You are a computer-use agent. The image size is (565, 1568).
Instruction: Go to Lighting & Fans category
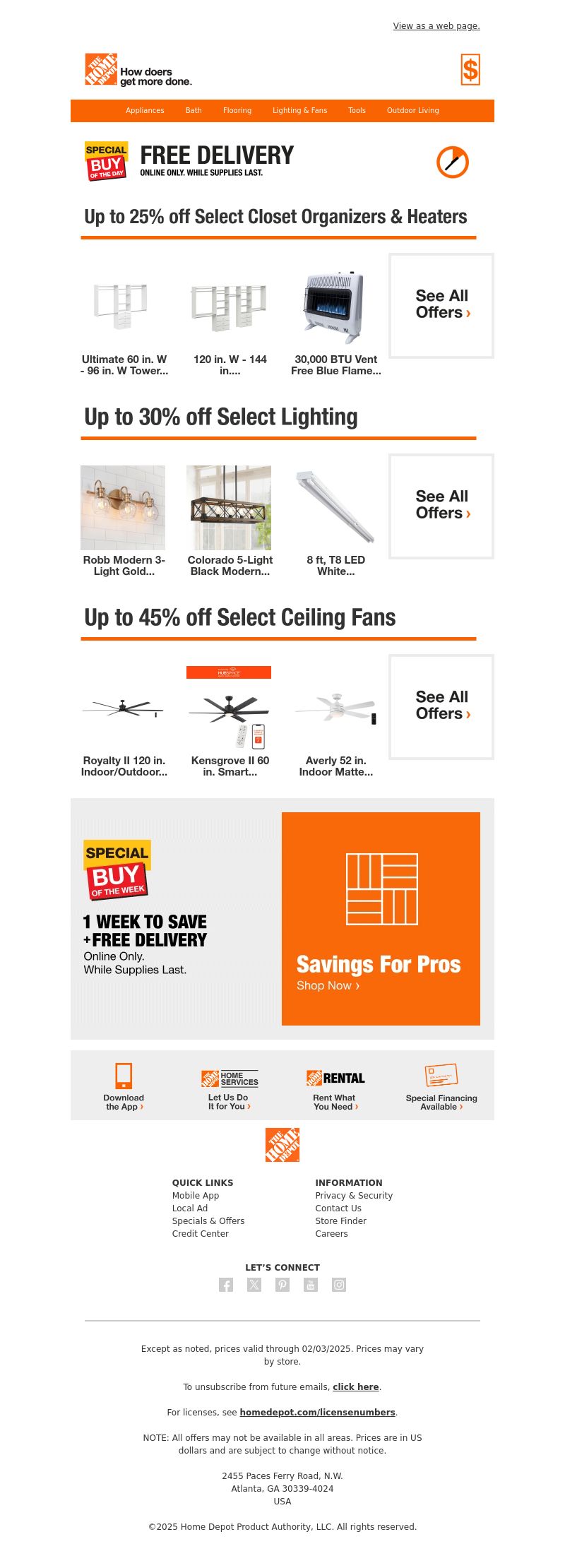click(299, 110)
